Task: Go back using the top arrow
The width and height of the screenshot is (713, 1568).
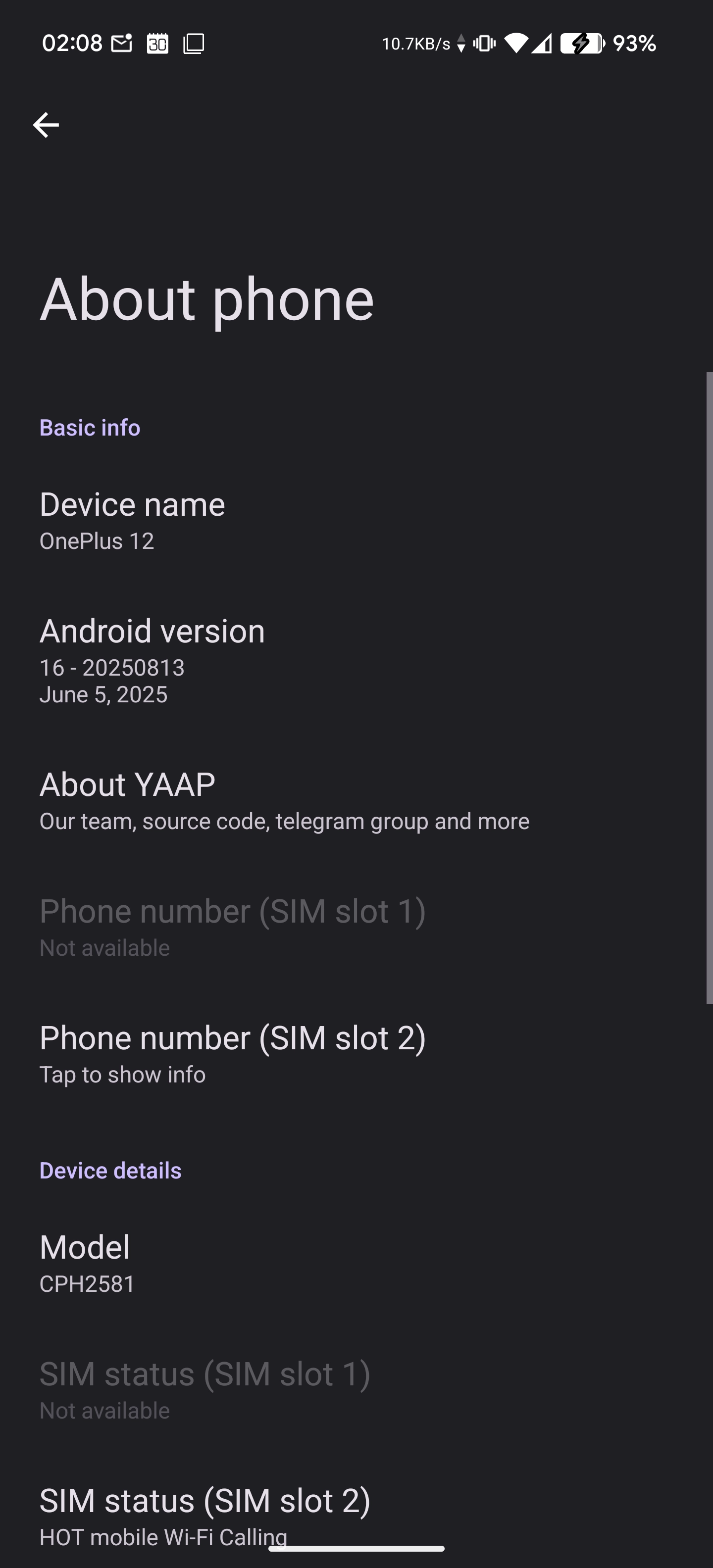Action: (46, 125)
